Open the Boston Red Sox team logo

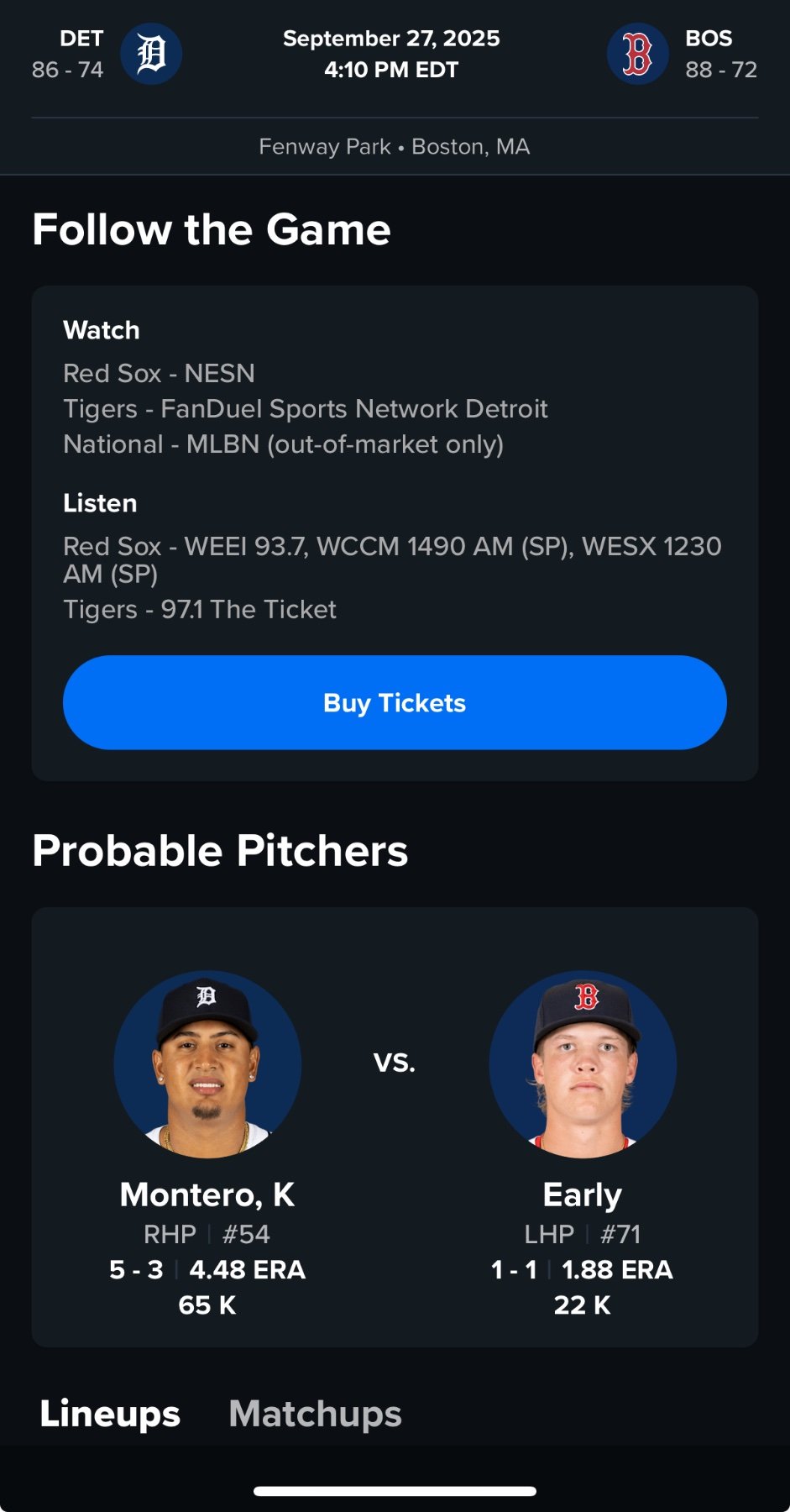pyautogui.click(x=637, y=55)
